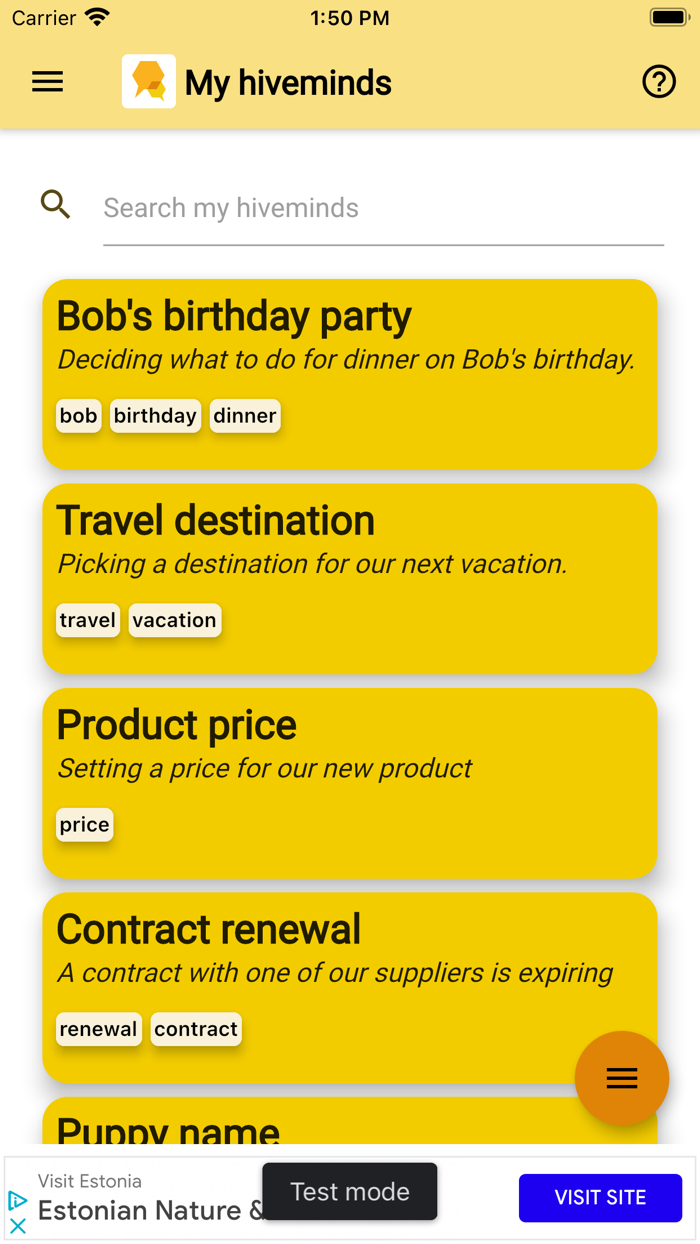Select the vacation tag chip
This screenshot has height=1244, width=700.
(174, 620)
